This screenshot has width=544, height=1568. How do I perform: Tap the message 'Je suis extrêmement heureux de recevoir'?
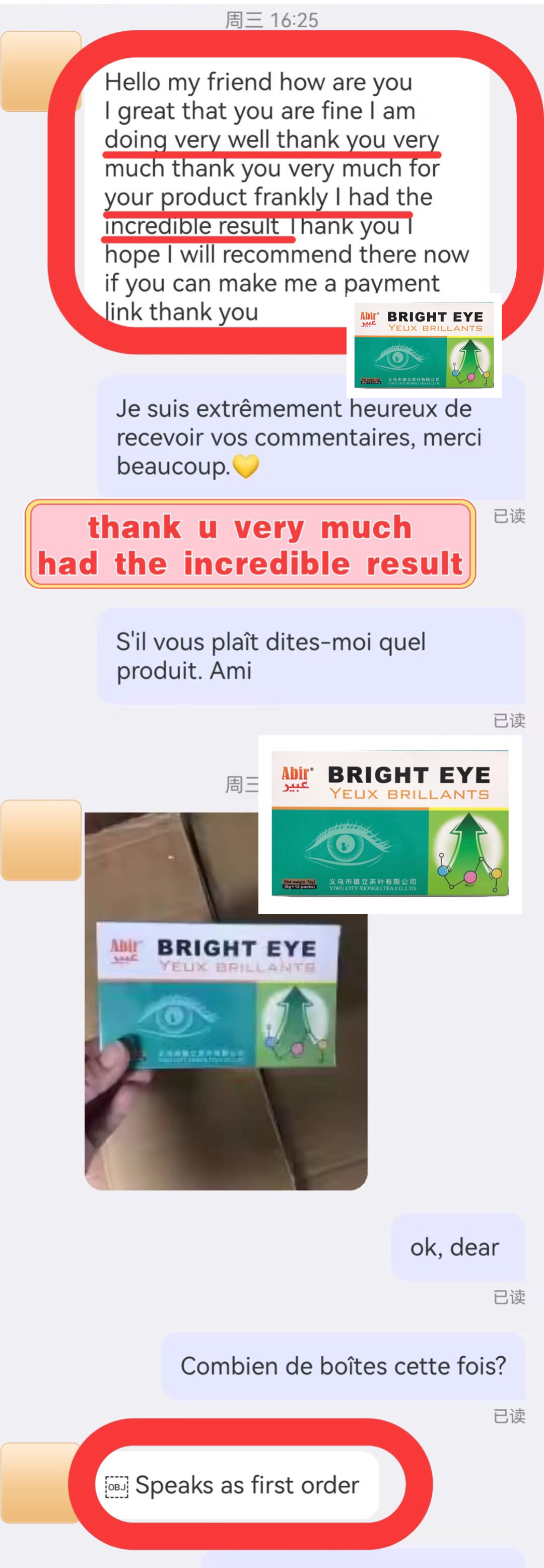pos(298,435)
